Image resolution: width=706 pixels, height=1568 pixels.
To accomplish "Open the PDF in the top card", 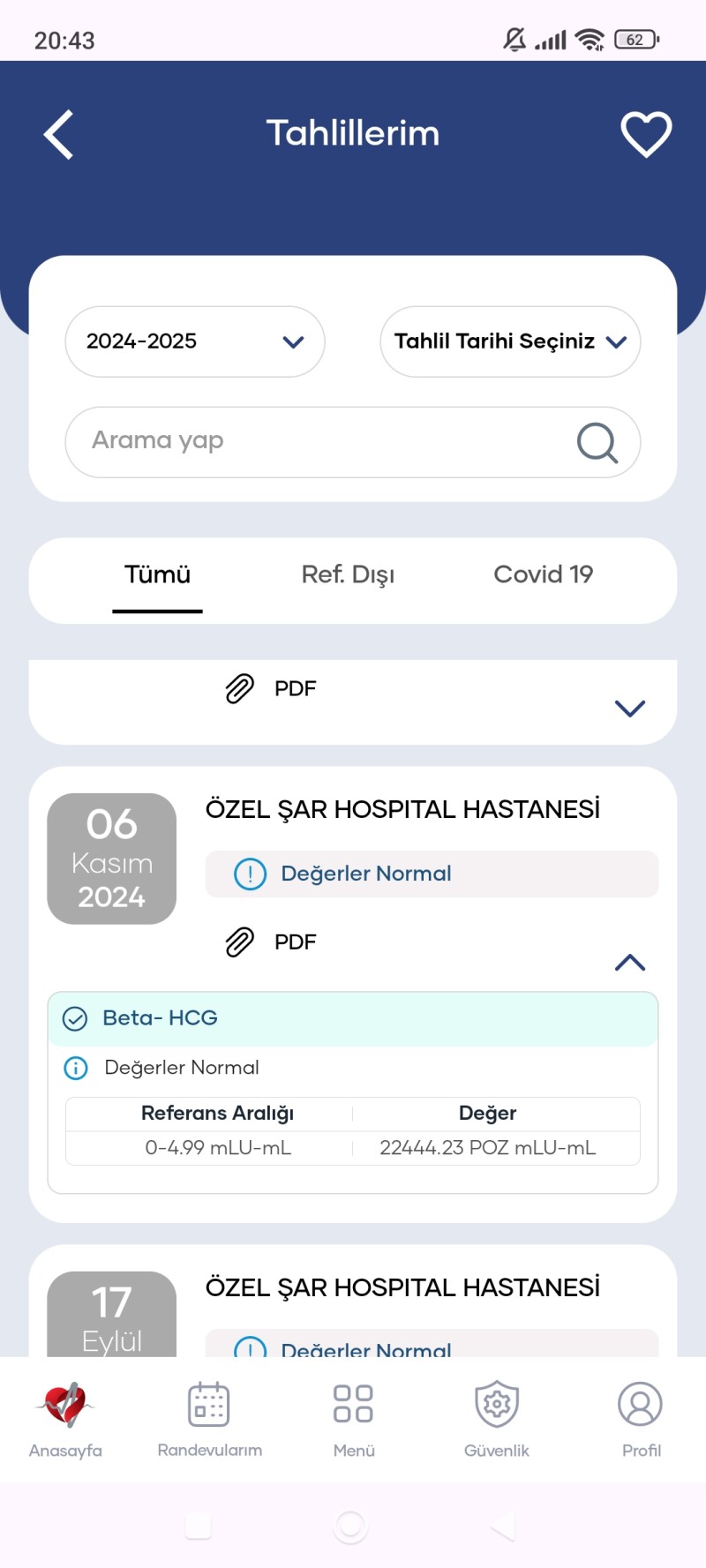I will coord(272,689).
